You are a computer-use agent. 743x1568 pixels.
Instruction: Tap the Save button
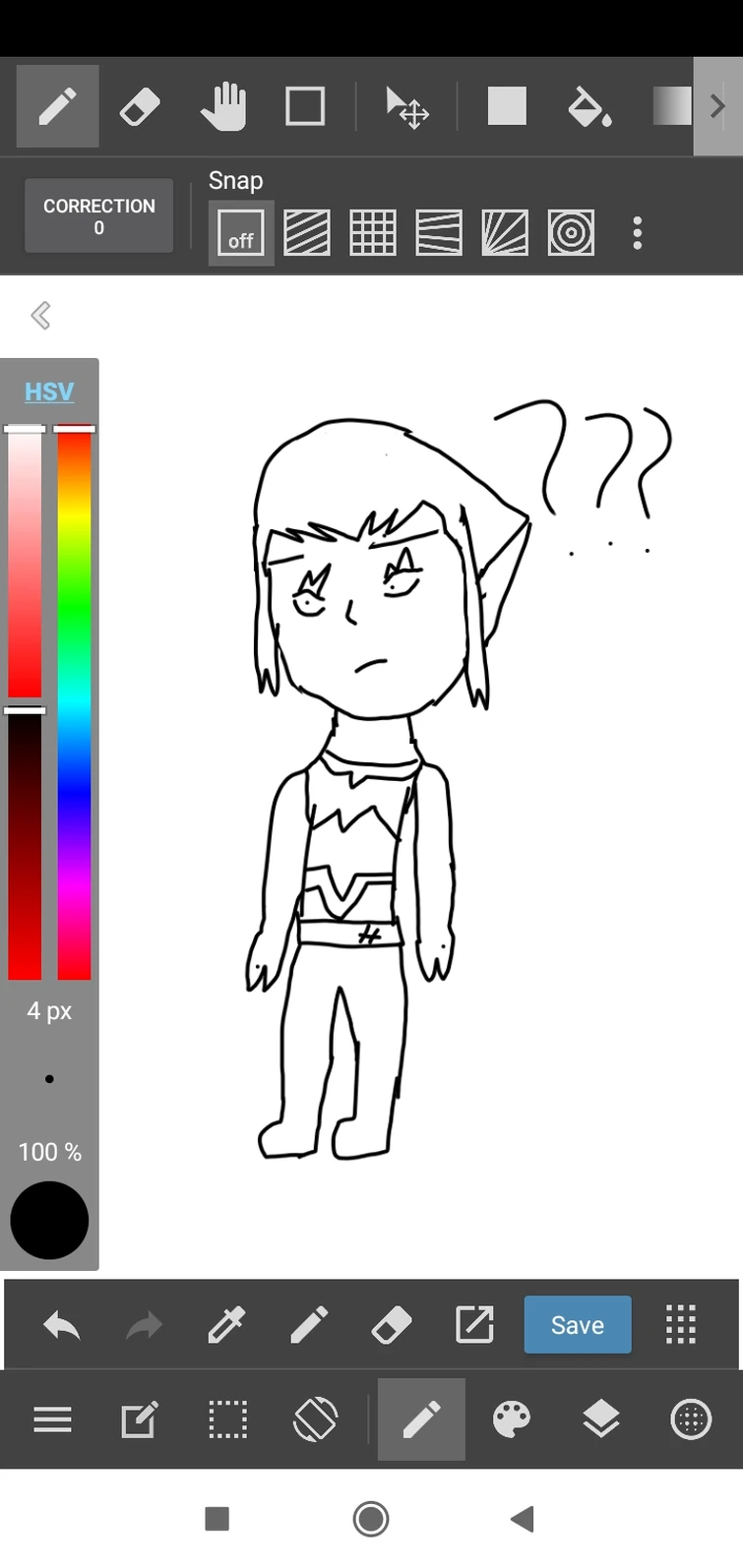(x=577, y=1325)
